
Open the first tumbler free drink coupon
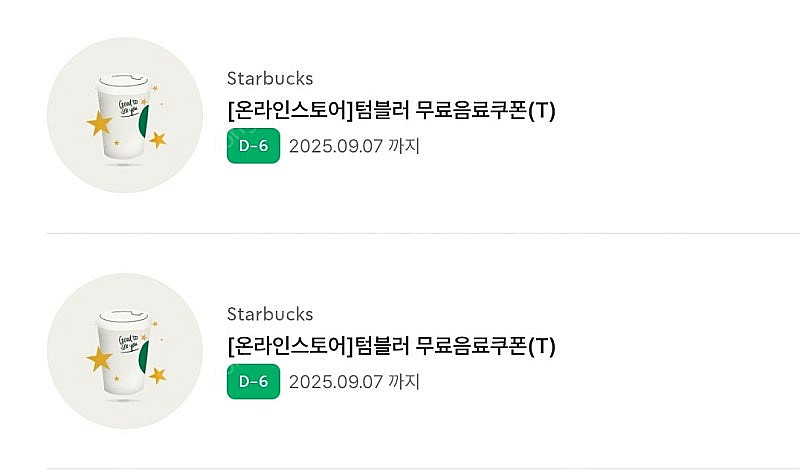tap(391, 111)
